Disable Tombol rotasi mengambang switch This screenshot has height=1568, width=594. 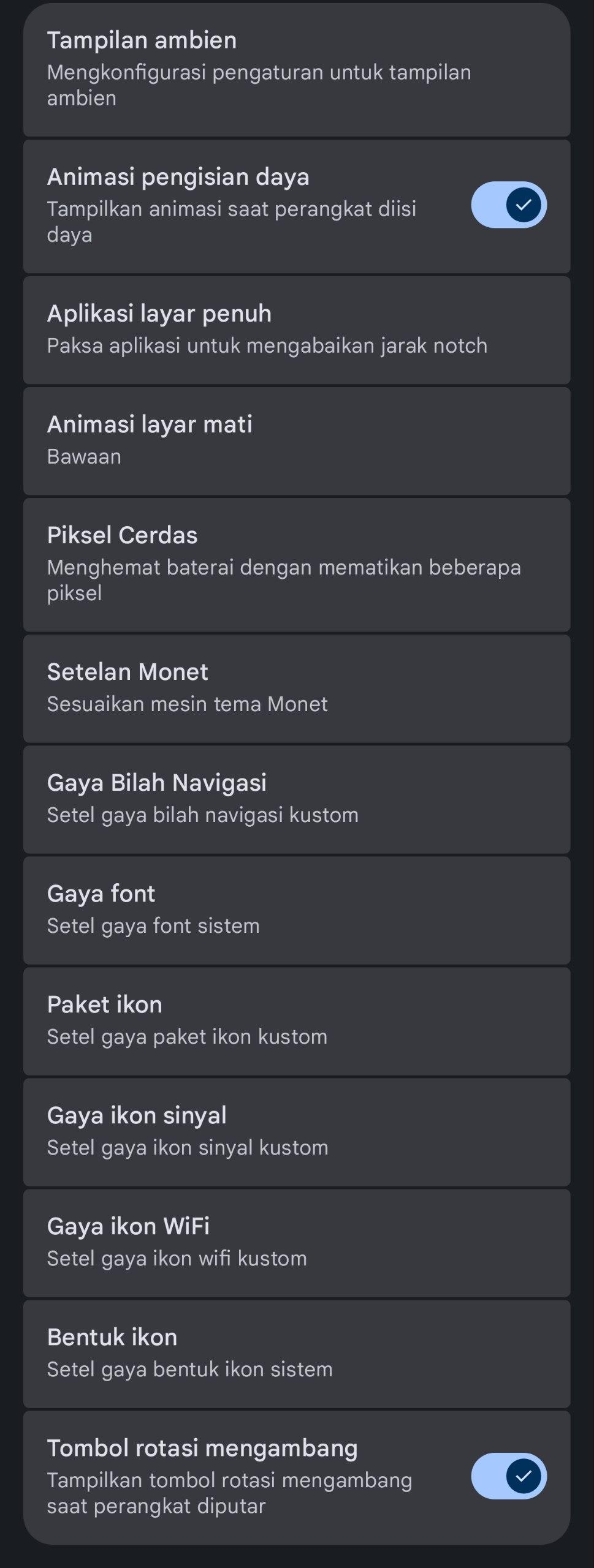click(508, 1476)
